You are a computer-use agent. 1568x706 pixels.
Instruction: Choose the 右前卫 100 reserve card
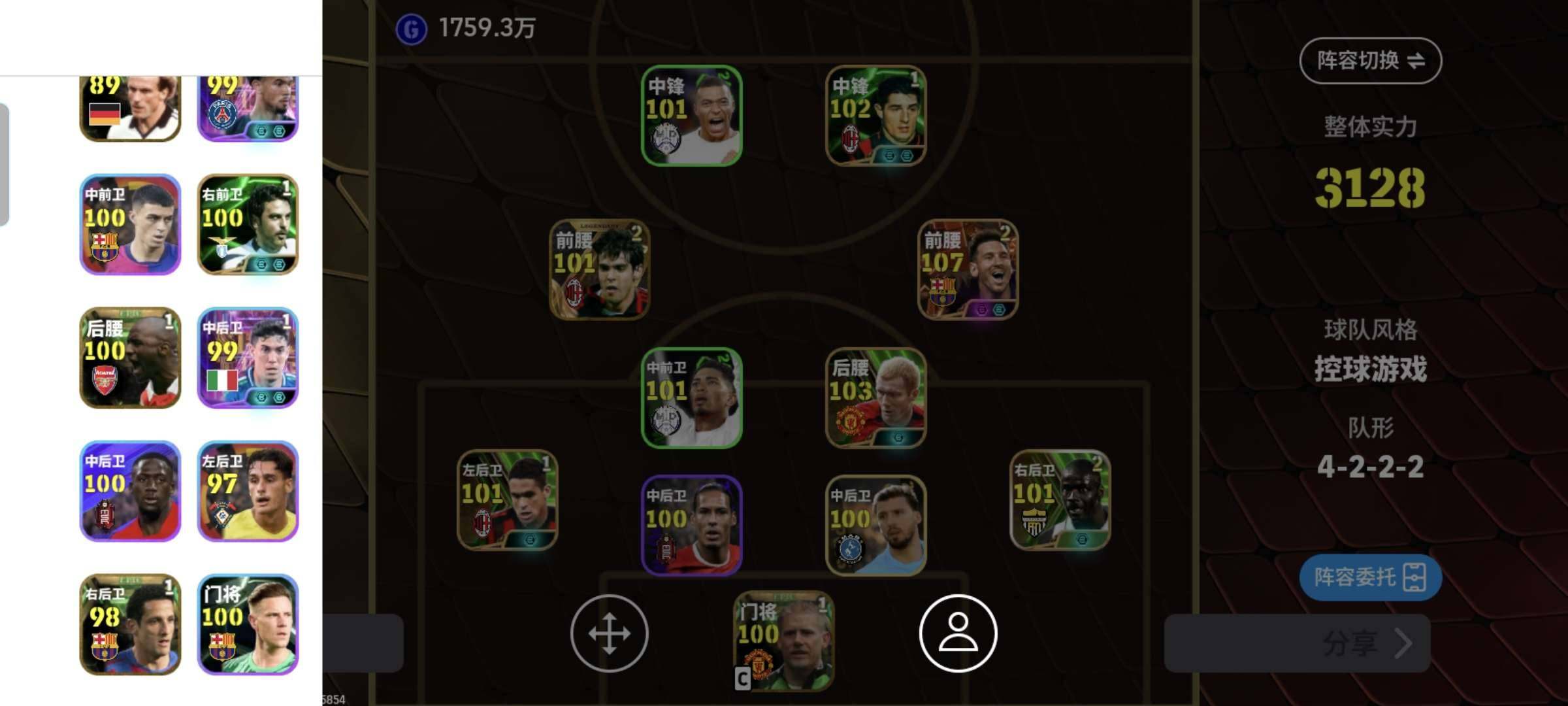248,224
